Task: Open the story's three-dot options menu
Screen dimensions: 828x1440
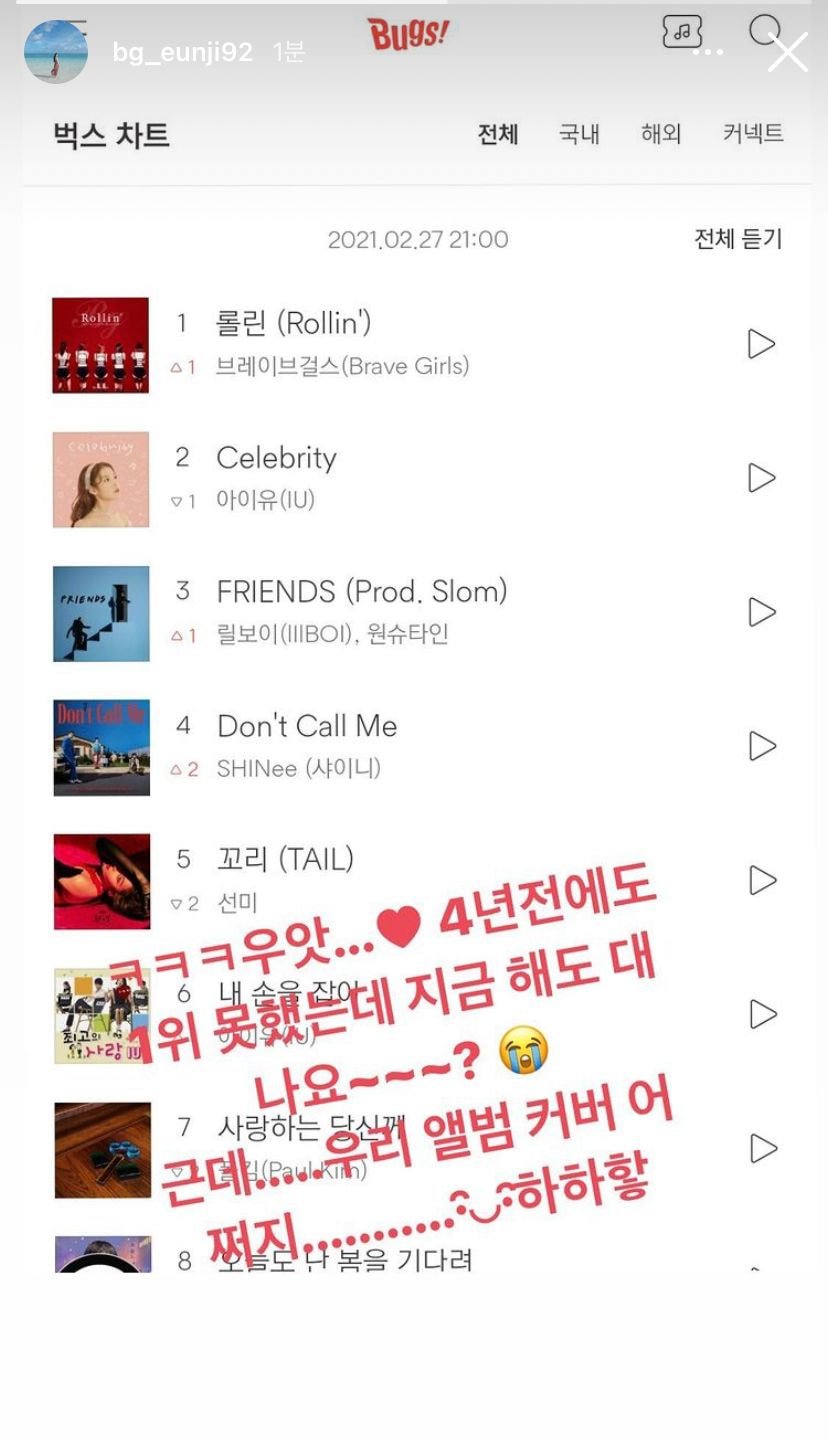Action: [x=706, y=52]
